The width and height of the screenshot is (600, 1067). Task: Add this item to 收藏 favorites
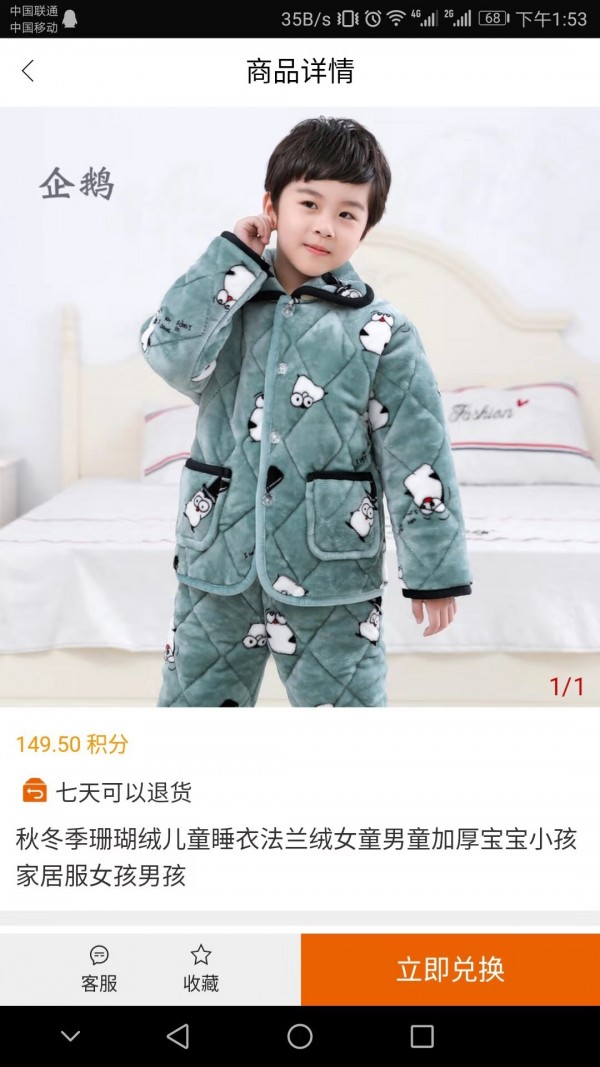(x=201, y=968)
